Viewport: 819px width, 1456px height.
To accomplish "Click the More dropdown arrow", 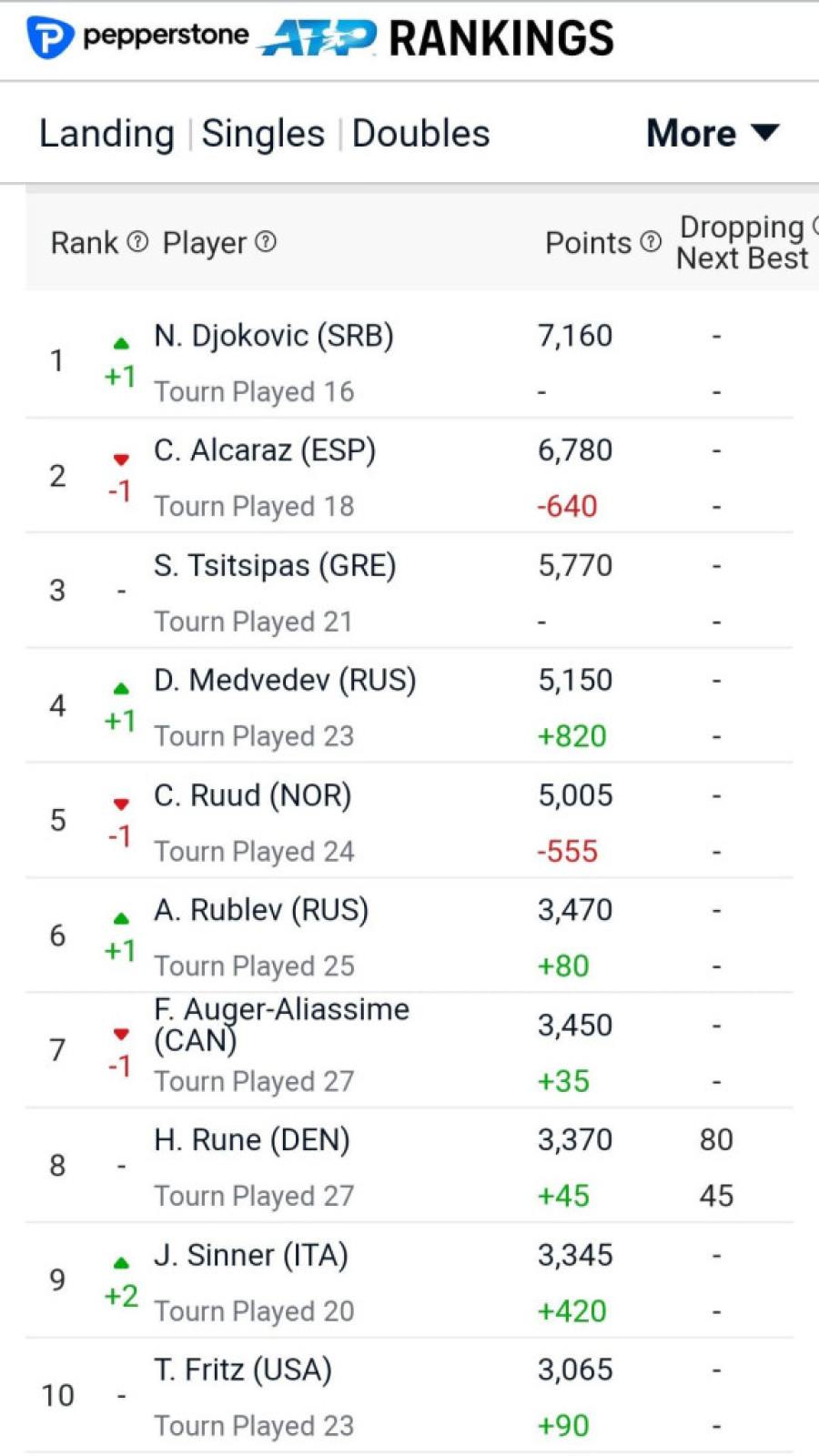I will 769,133.
